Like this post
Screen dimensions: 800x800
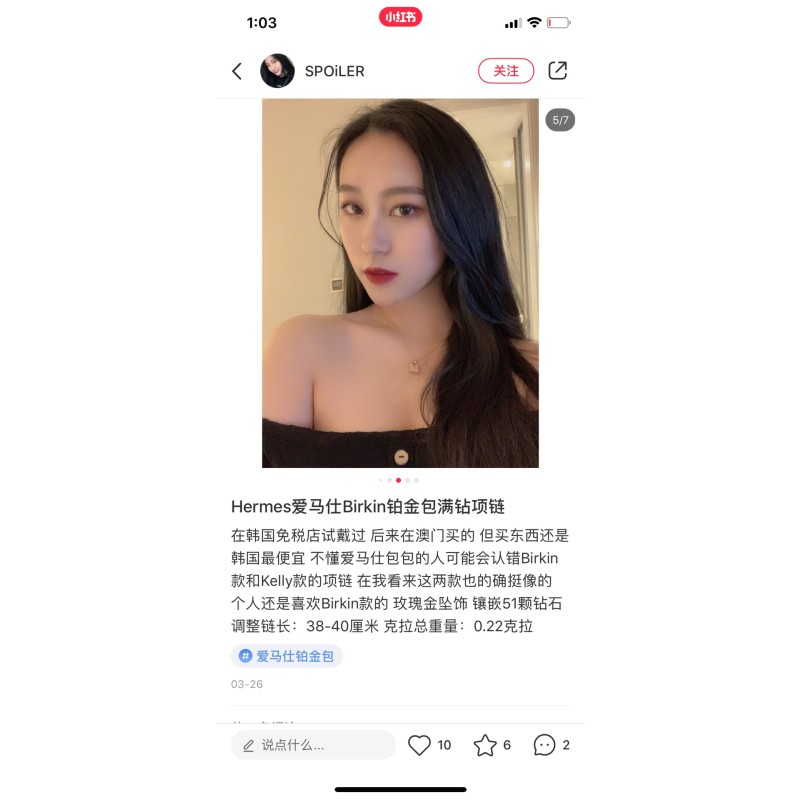420,745
